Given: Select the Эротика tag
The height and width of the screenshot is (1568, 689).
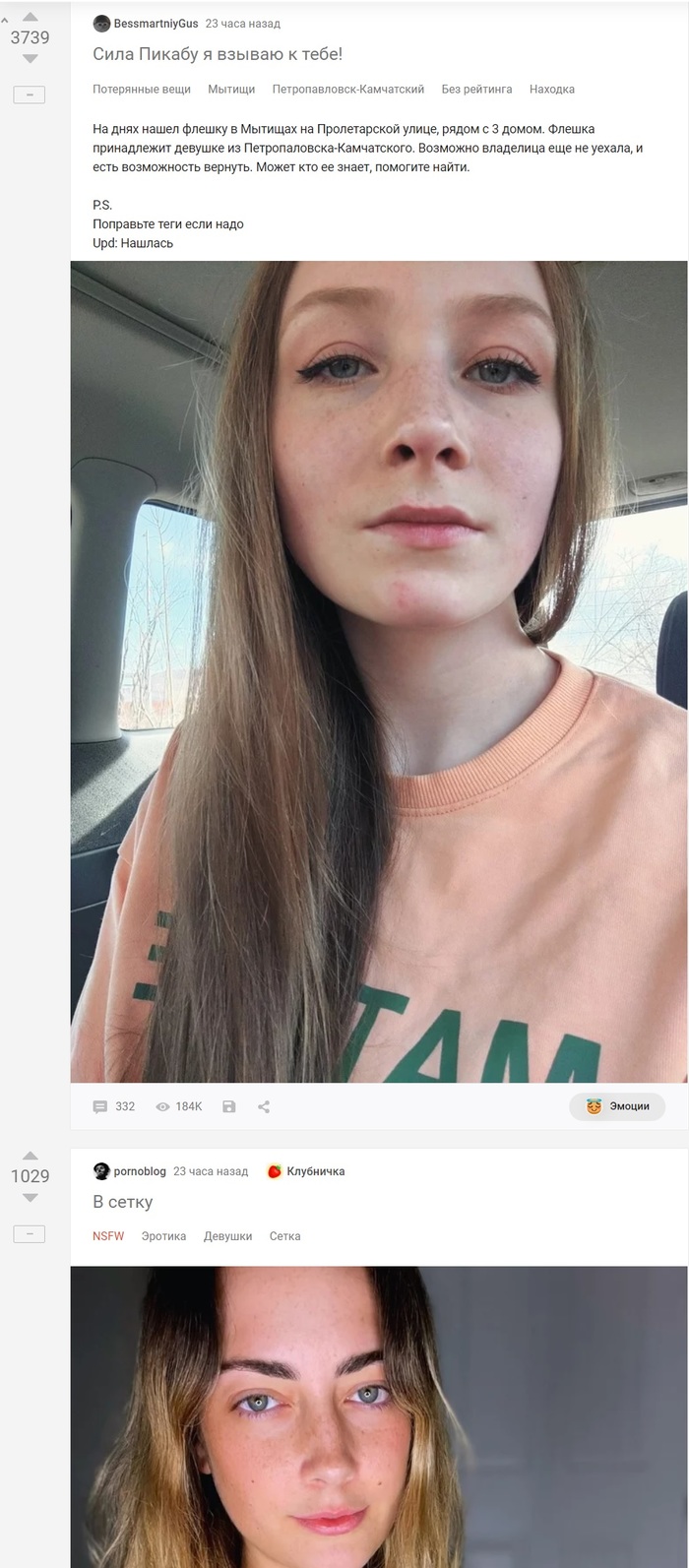Looking at the screenshot, I should point(163,1236).
